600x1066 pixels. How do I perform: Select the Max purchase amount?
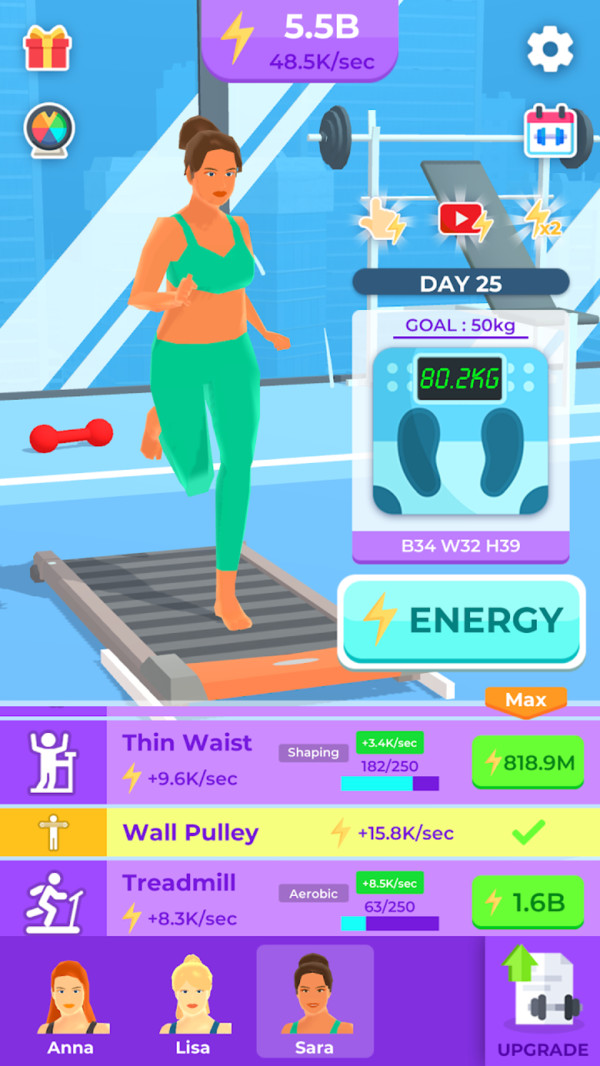525,700
